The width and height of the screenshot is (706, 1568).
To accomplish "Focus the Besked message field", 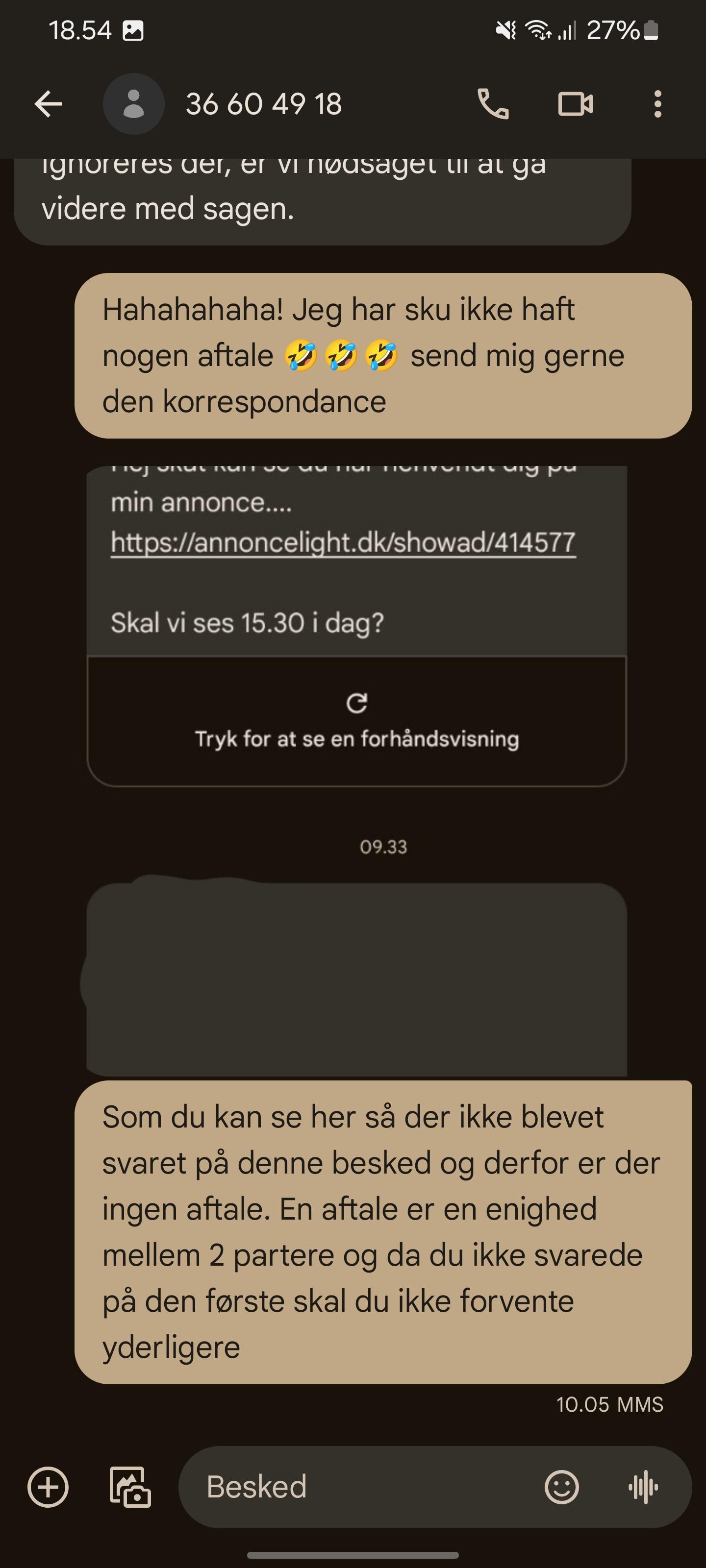I will tap(365, 1487).
